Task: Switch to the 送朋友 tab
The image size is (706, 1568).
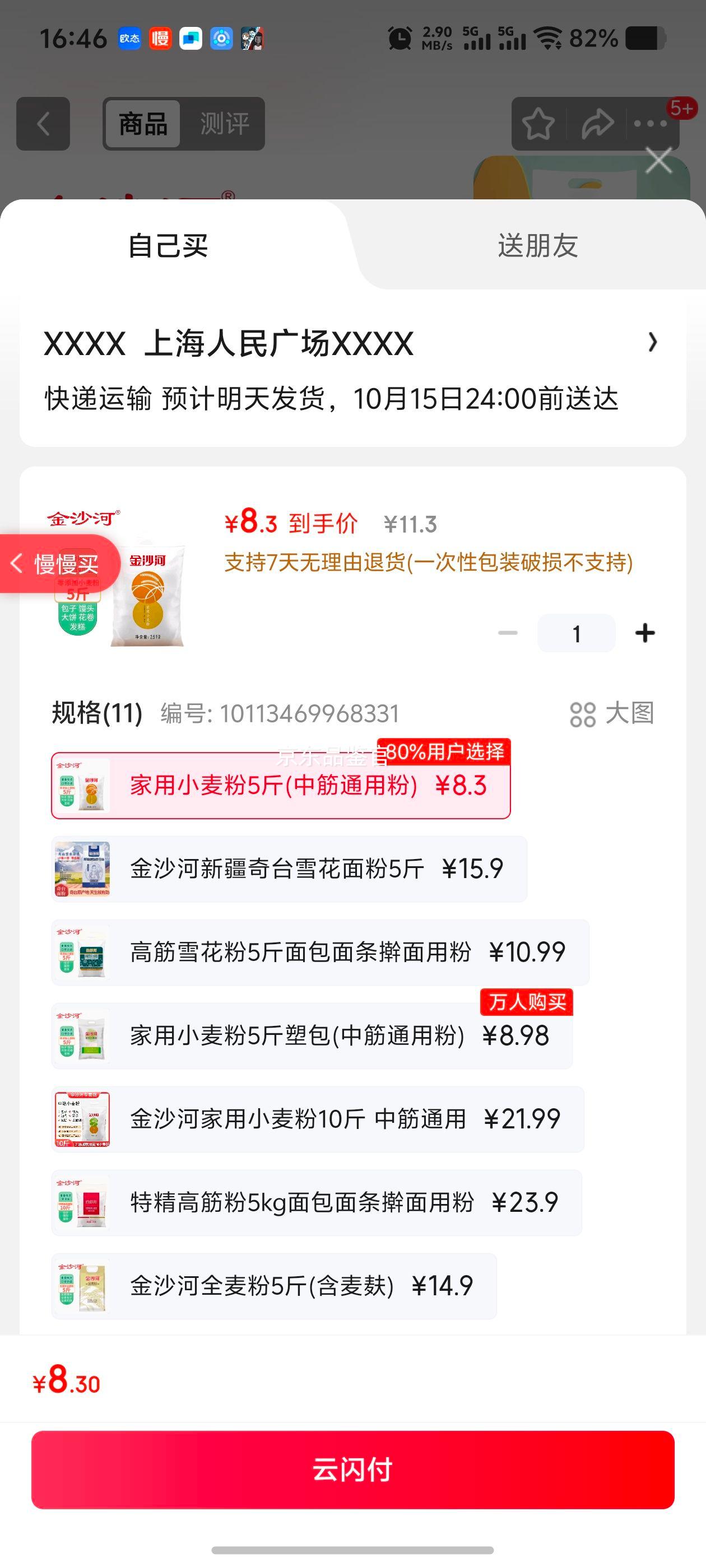Action: point(537,246)
